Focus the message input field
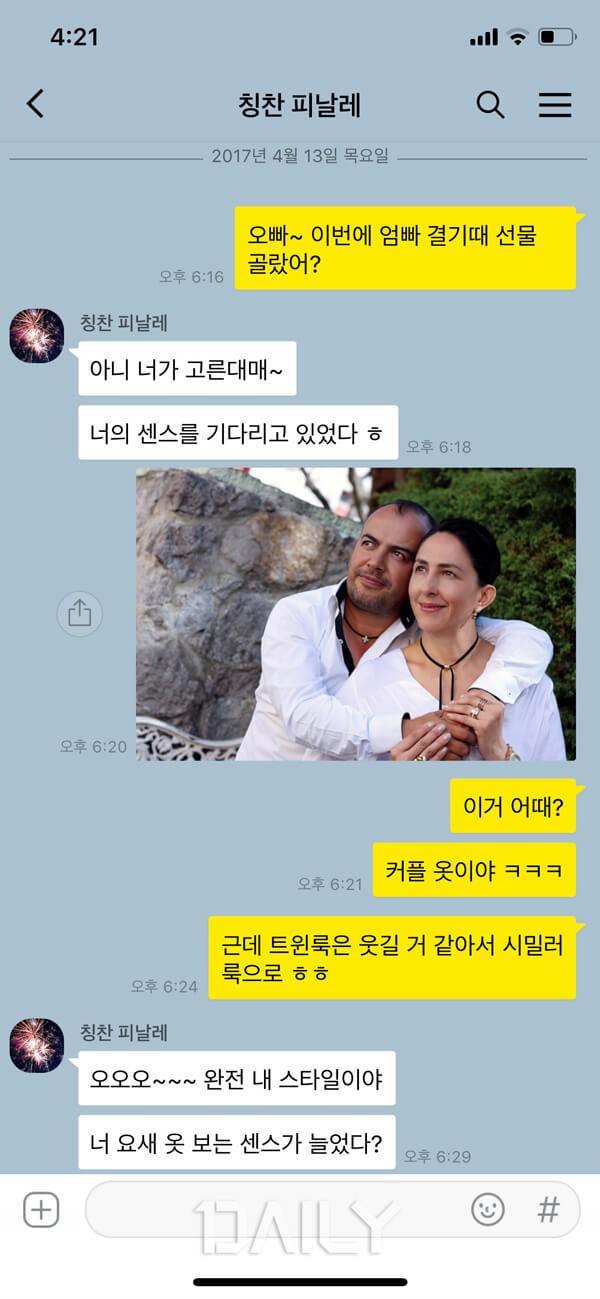Viewport: 600px width, 1299px height. click(x=270, y=1211)
